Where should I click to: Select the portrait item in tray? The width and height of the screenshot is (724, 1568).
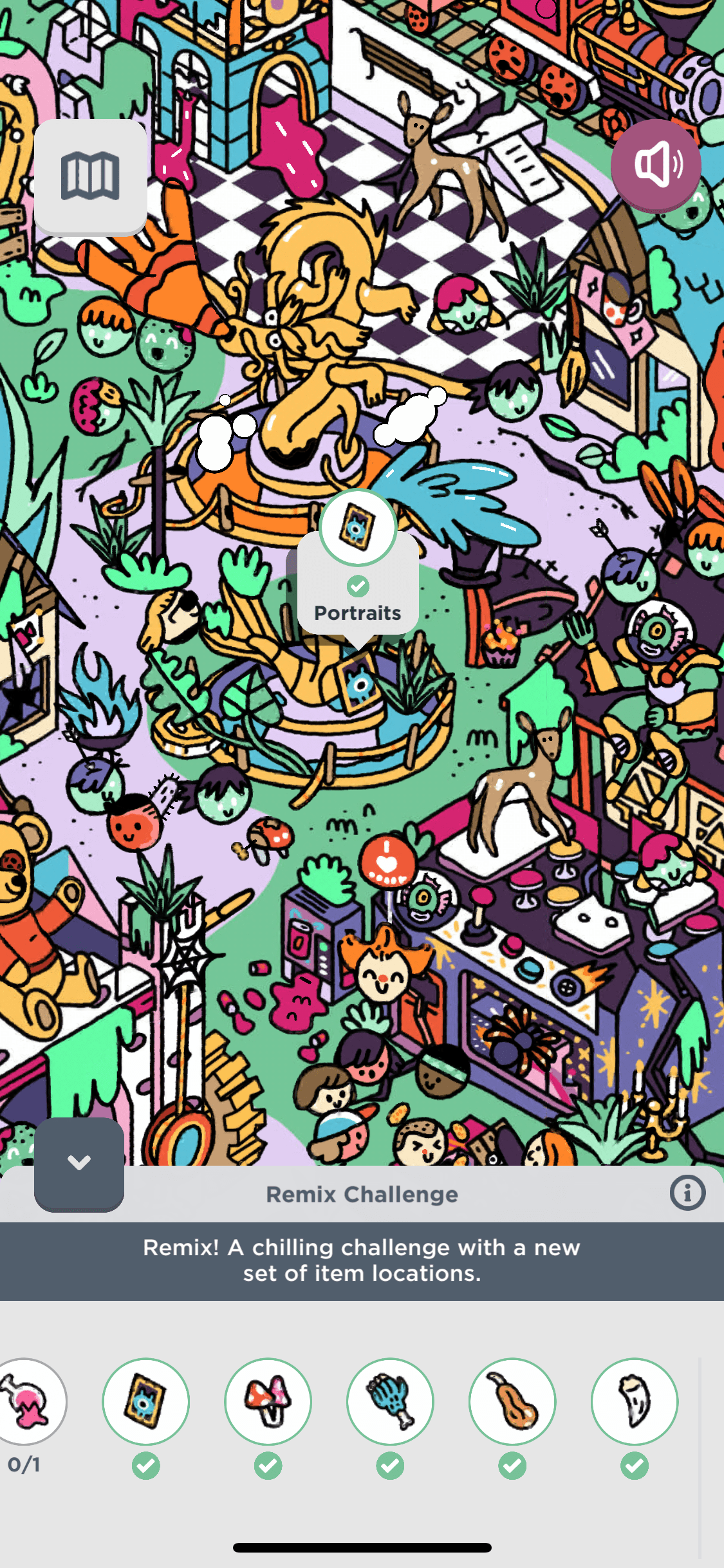pos(146,1402)
